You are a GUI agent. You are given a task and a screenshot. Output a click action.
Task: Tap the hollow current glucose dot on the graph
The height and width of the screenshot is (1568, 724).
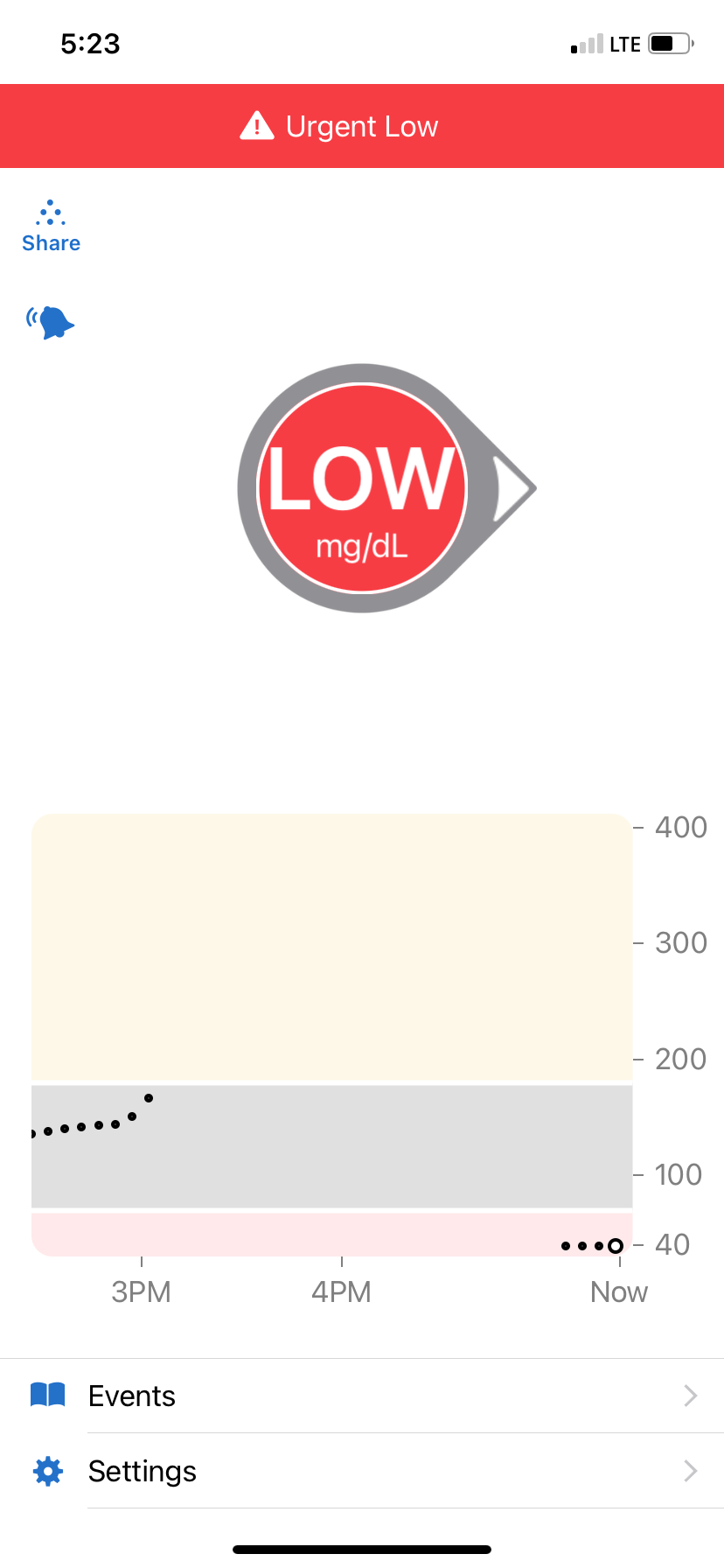click(615, 1245)
